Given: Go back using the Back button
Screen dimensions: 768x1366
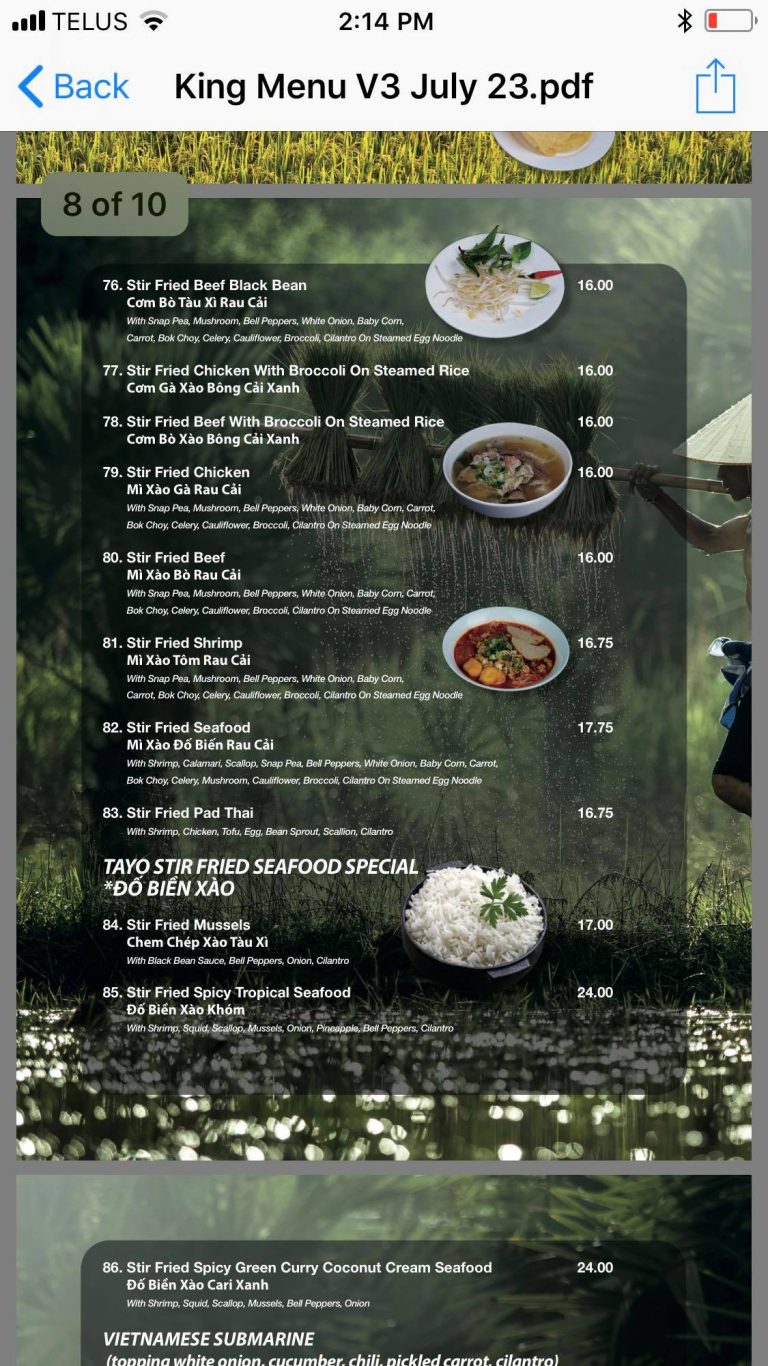Looking at the screenshot, I should coord(74,87).
